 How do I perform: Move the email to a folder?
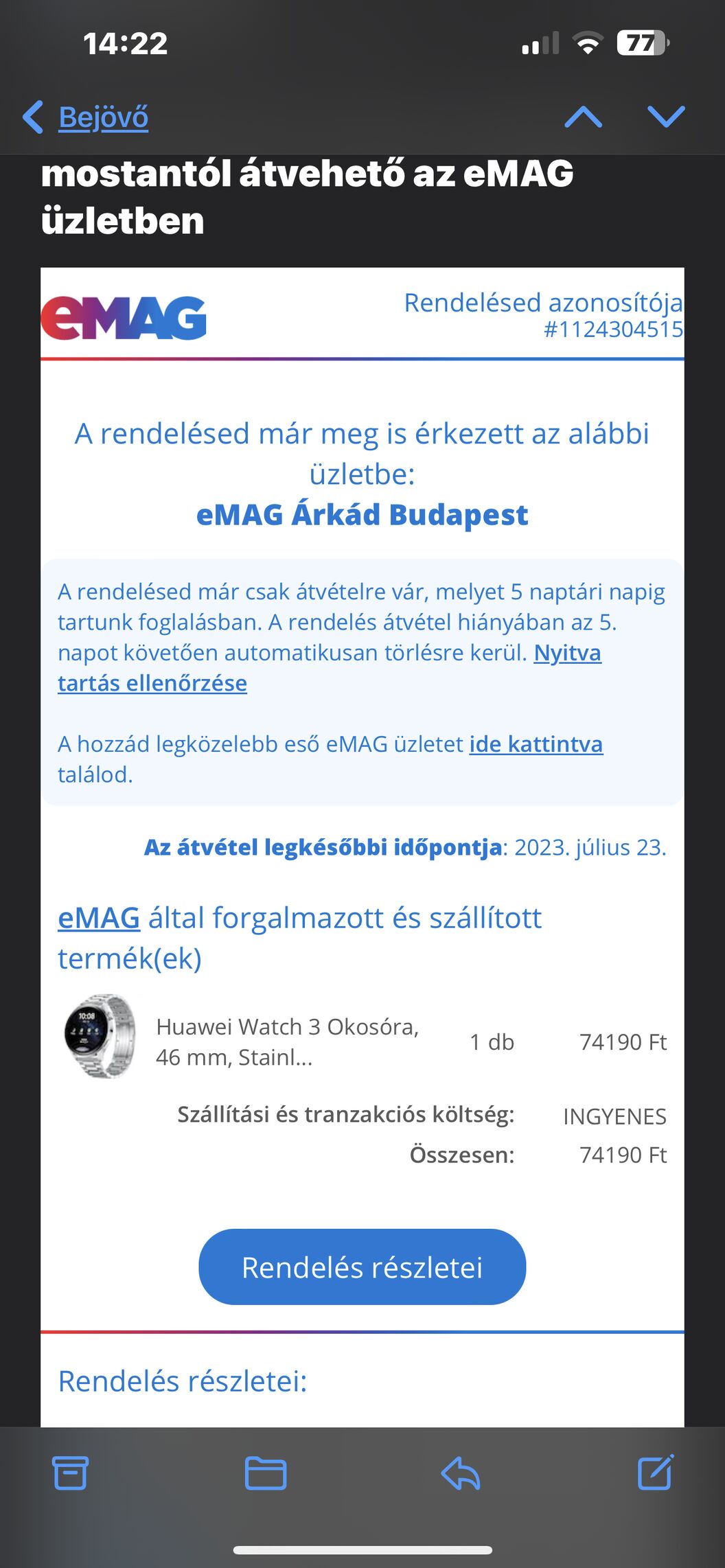click(x=266, y=1472)
